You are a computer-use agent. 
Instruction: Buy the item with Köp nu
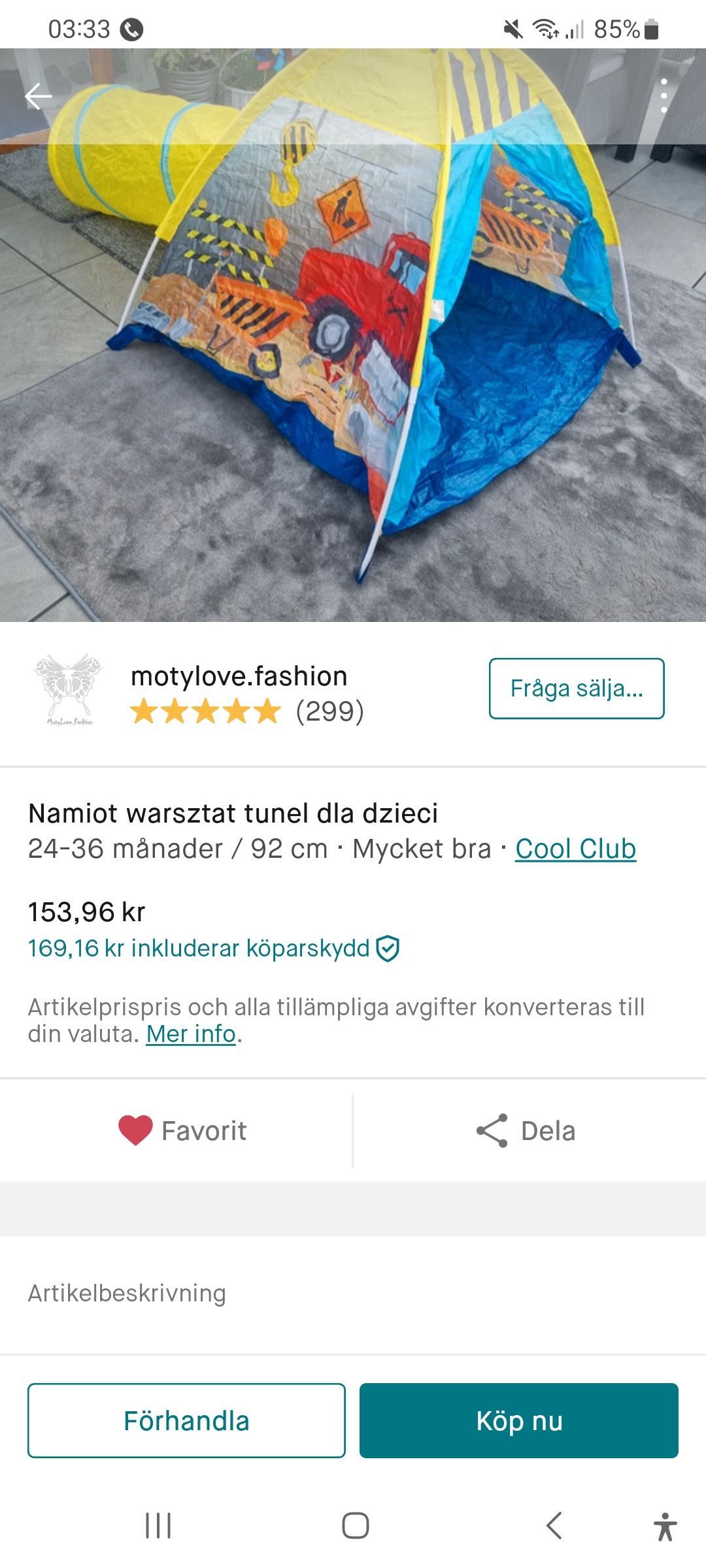tap(518, 1420)
